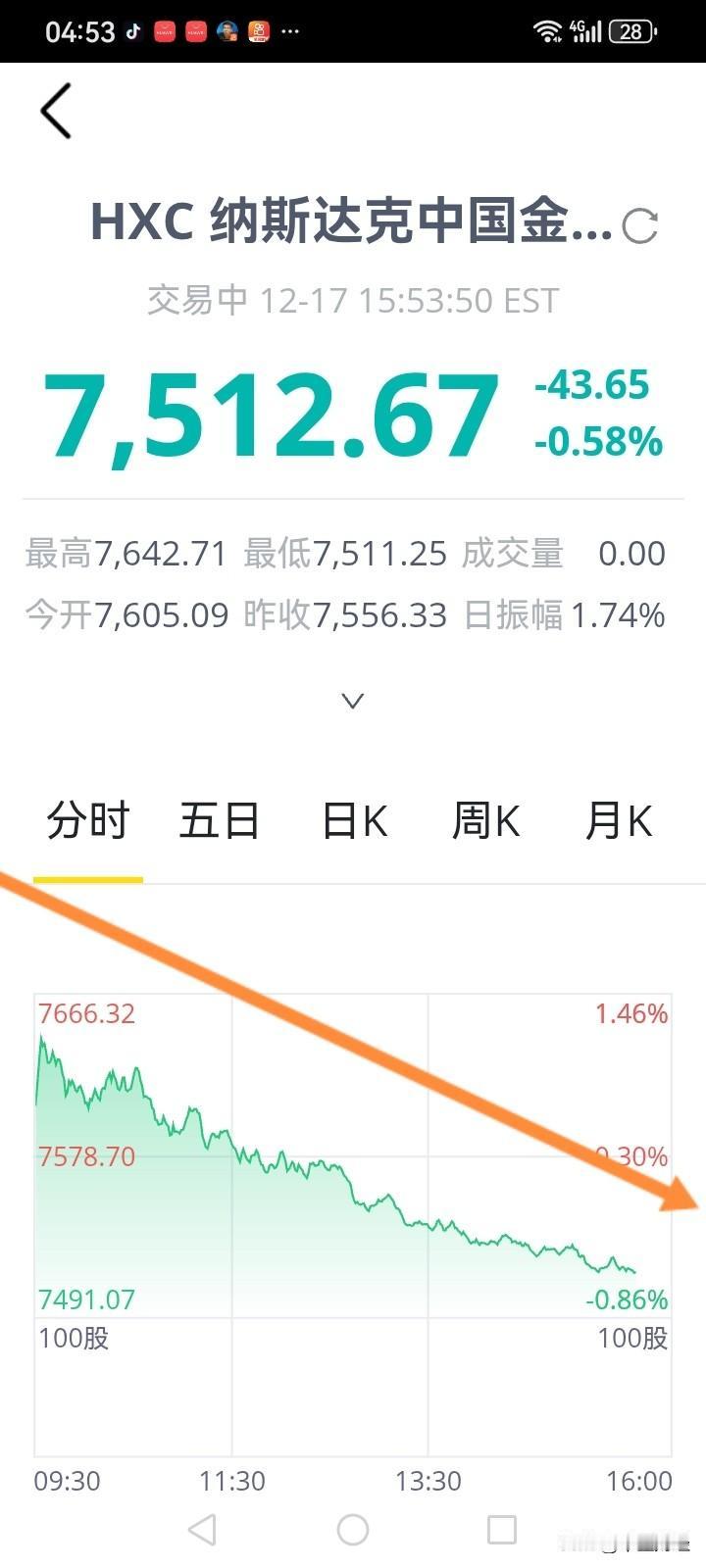Tap the trading status 交易中 timestamp
The height and width of the screenshot is (1568, 706).
353,301
